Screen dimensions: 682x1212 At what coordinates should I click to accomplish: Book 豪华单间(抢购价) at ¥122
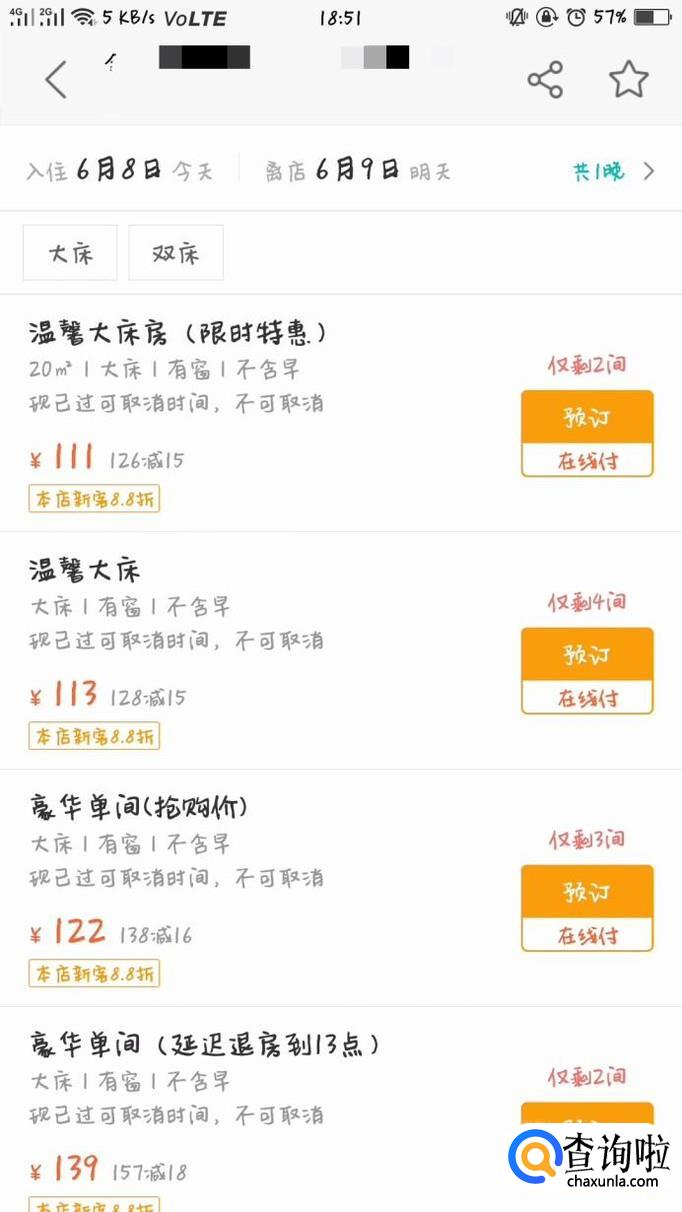[x=587, y=893]
